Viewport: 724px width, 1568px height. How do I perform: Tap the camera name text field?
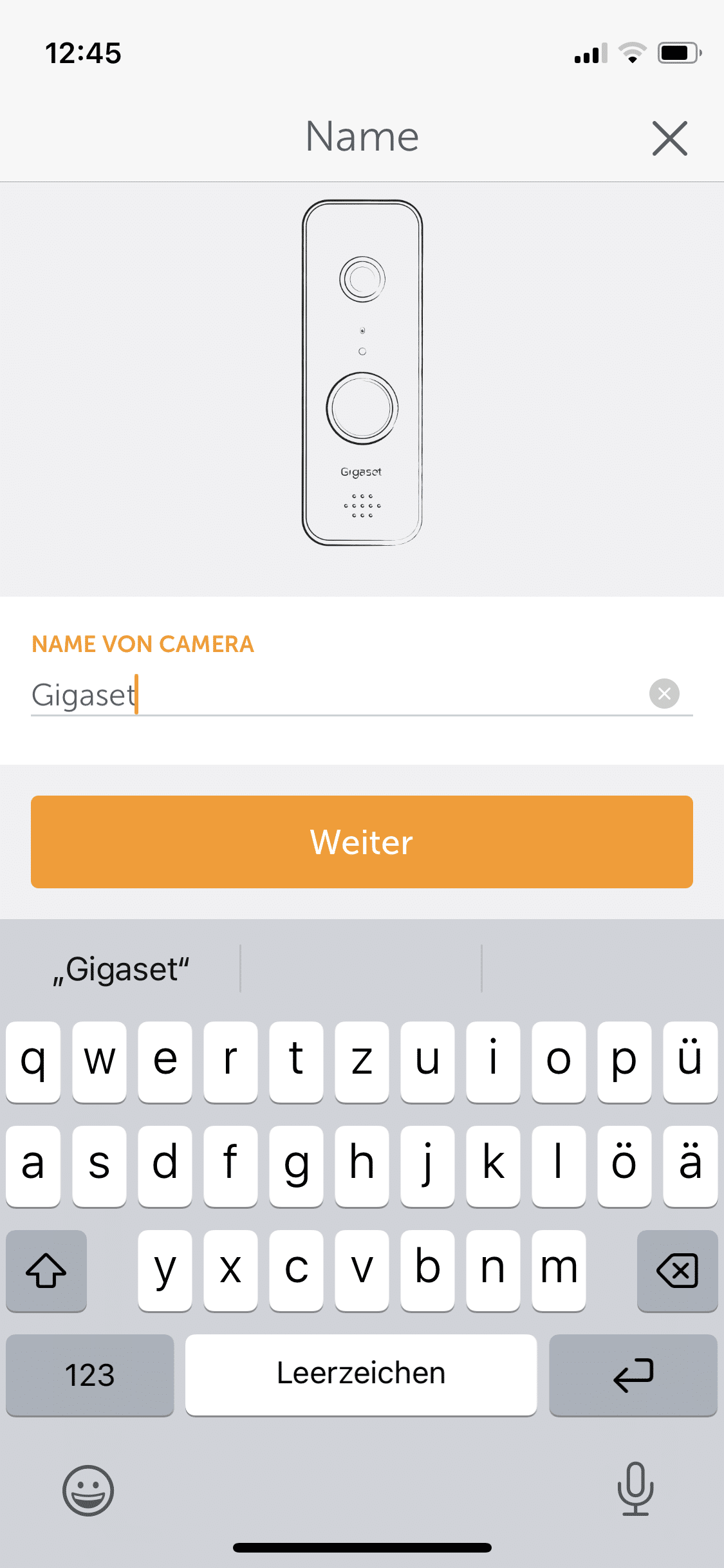(335, 695)
